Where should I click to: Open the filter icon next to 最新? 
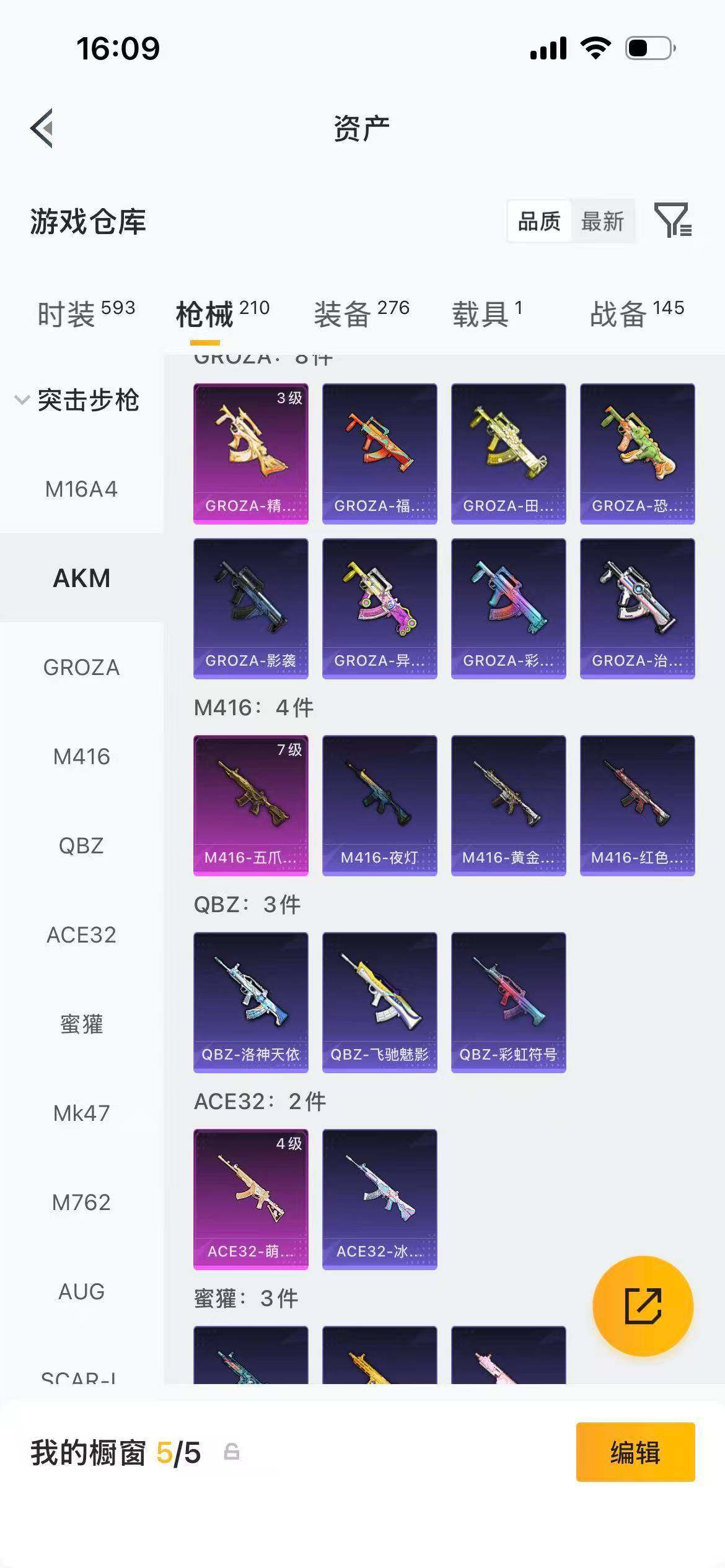tap(673, 220)
